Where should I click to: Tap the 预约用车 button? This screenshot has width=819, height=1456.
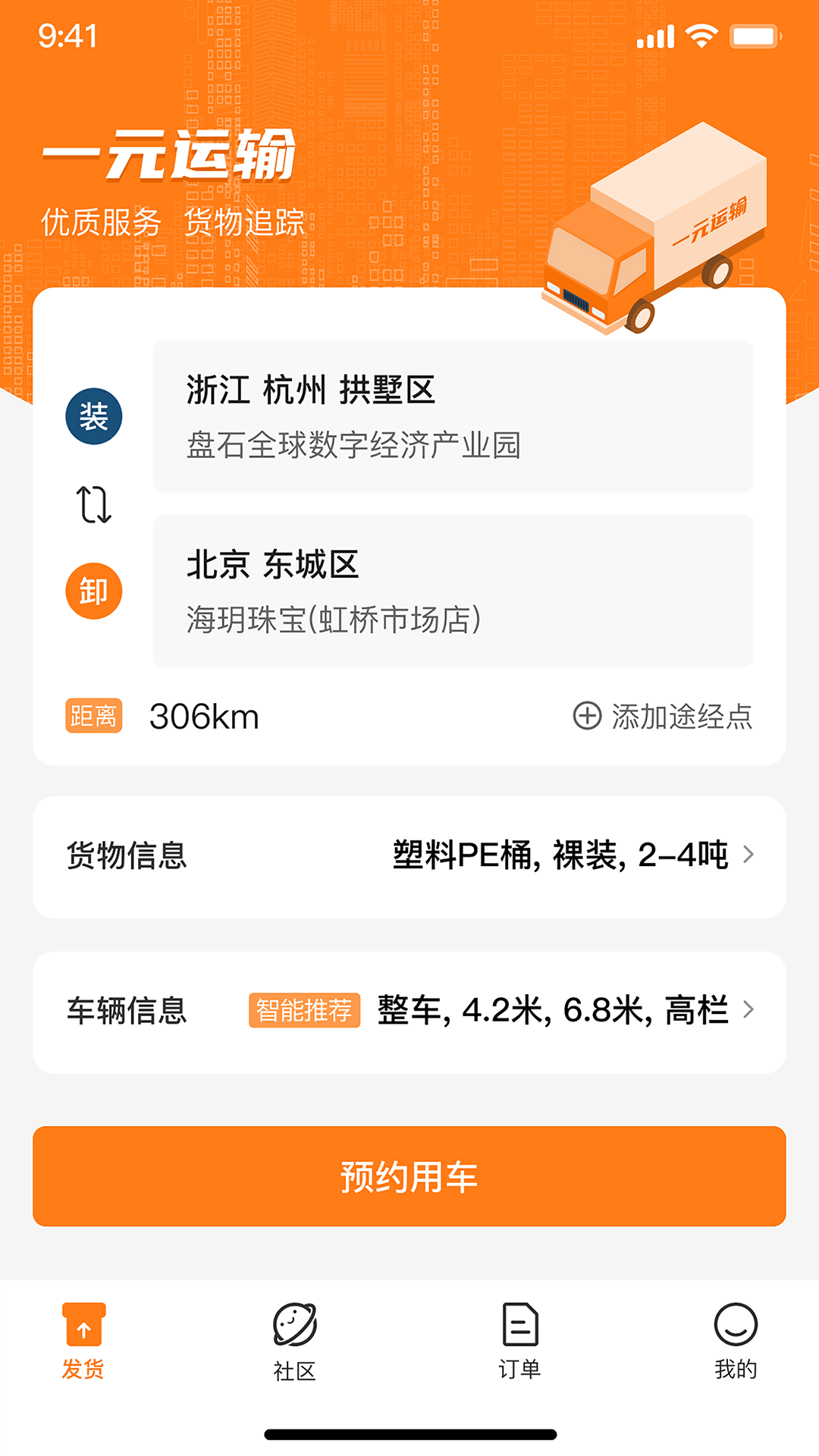(x=409, y=1176)
